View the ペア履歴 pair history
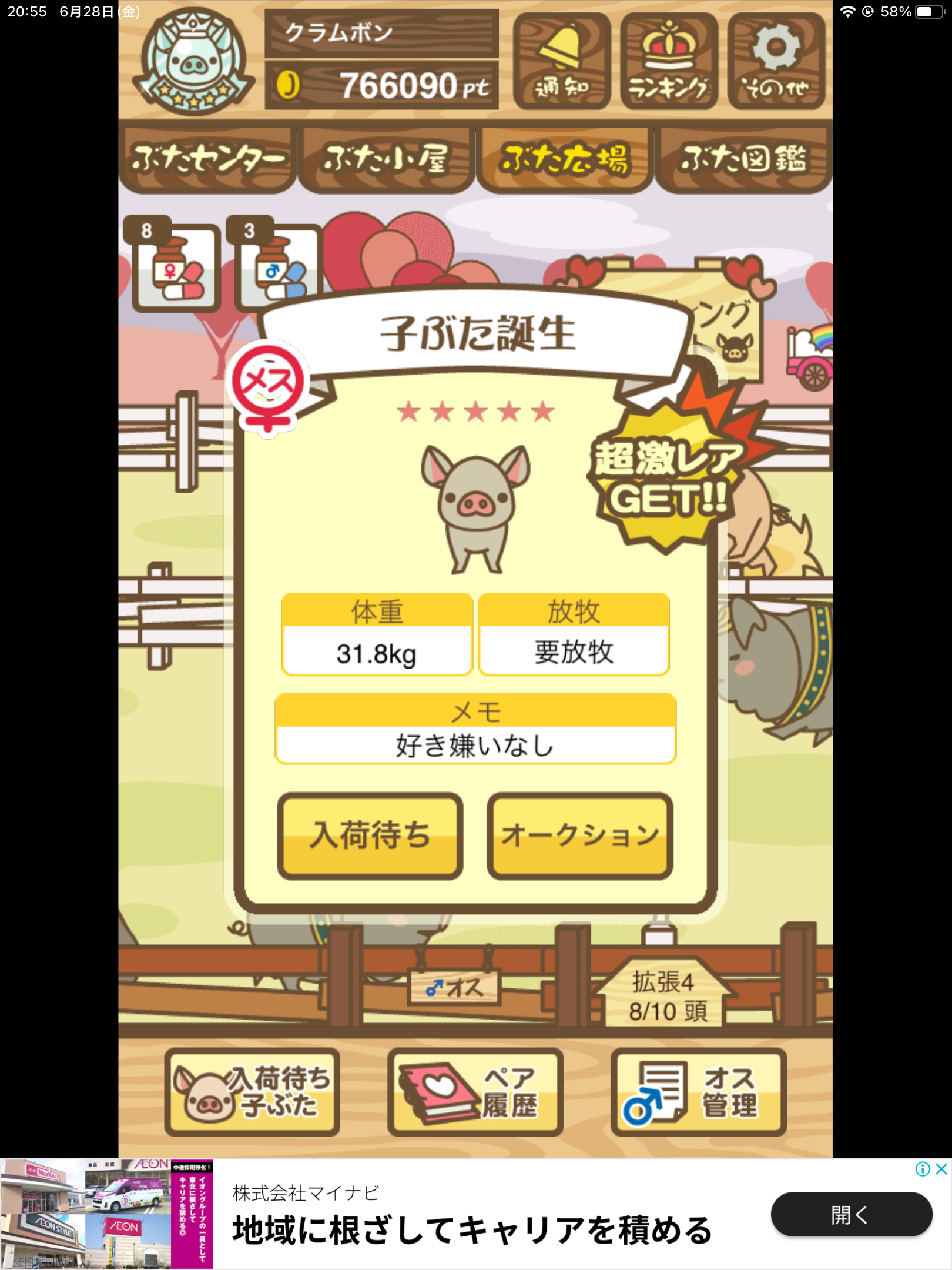Image resolution: width=952 pixels, height=1270 pixels. [475, 1091]
